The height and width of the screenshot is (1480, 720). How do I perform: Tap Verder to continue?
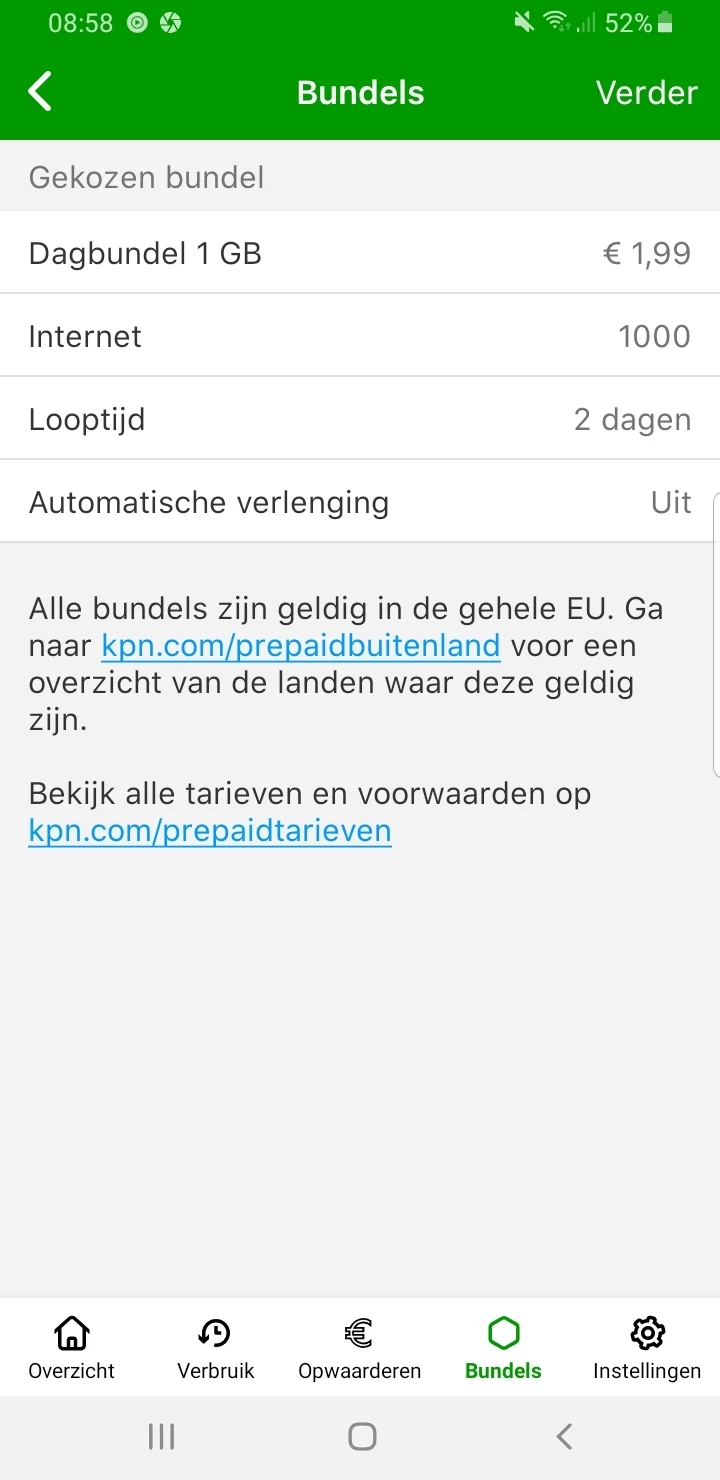tap(646, 92)
